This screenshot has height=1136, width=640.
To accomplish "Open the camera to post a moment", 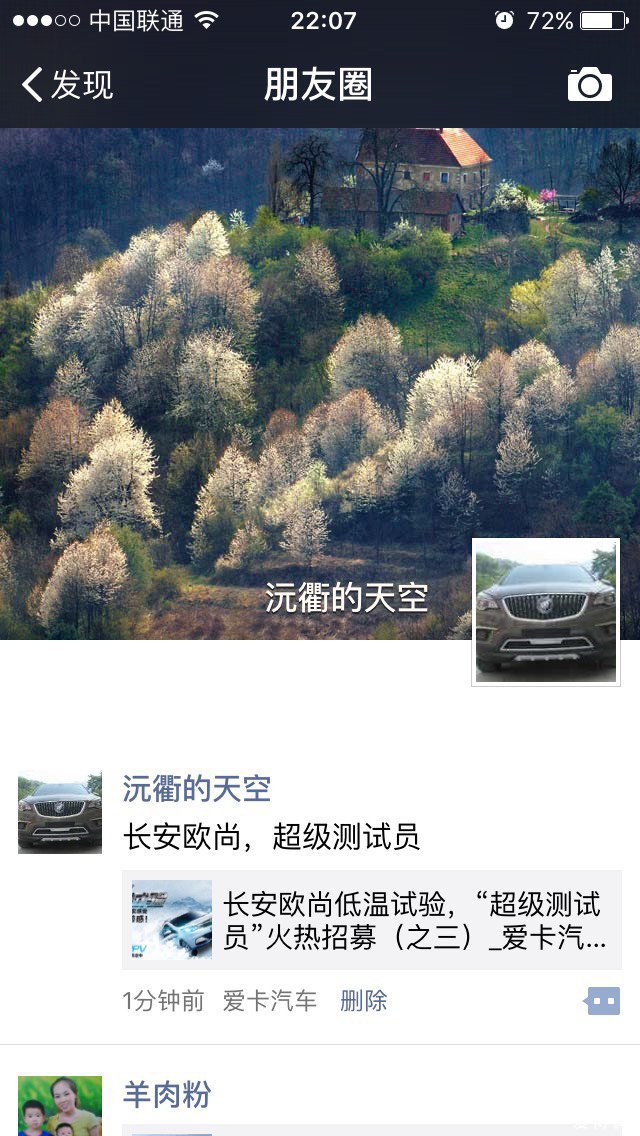I will click(590, 85).
